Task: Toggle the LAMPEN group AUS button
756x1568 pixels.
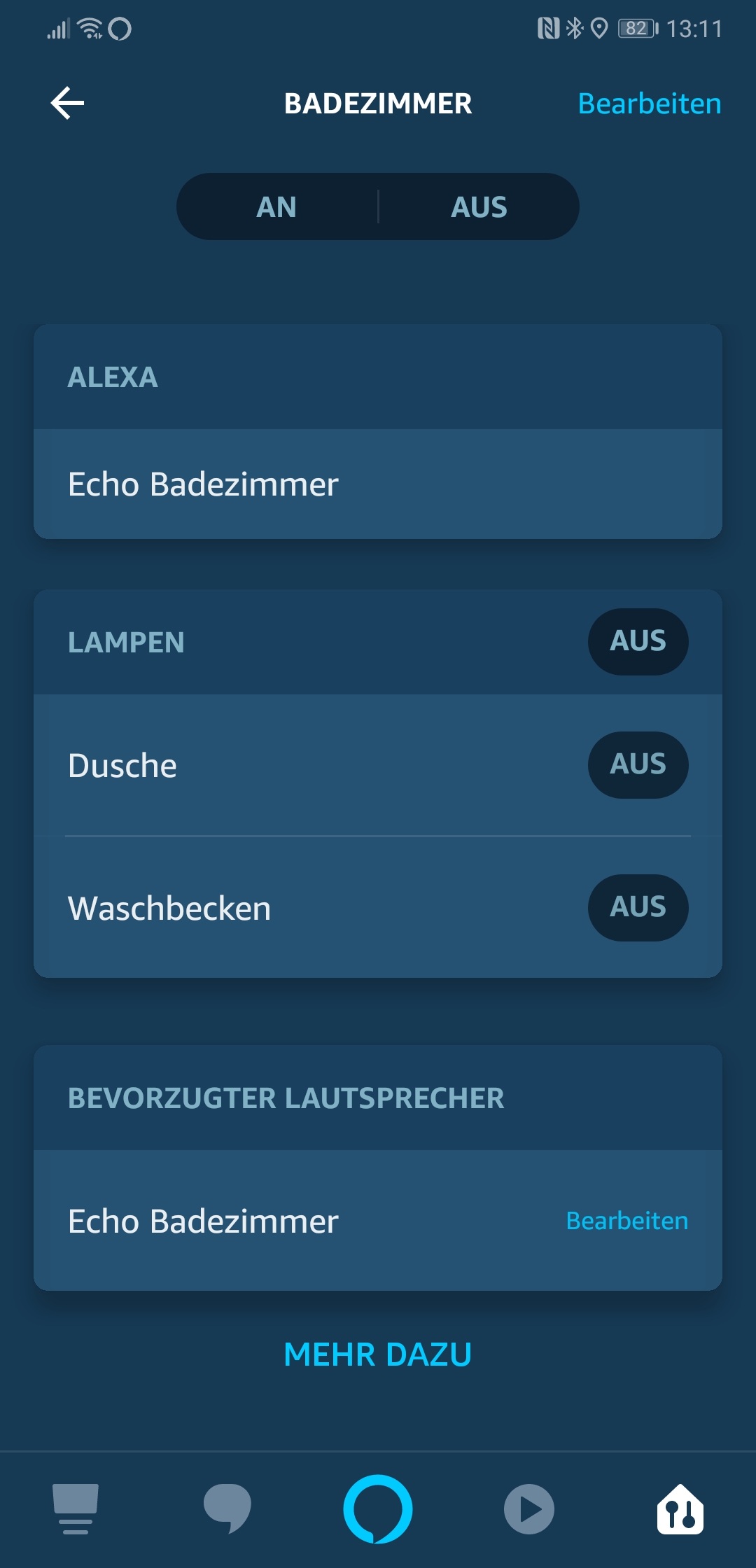Action: [x=638, y=641]
